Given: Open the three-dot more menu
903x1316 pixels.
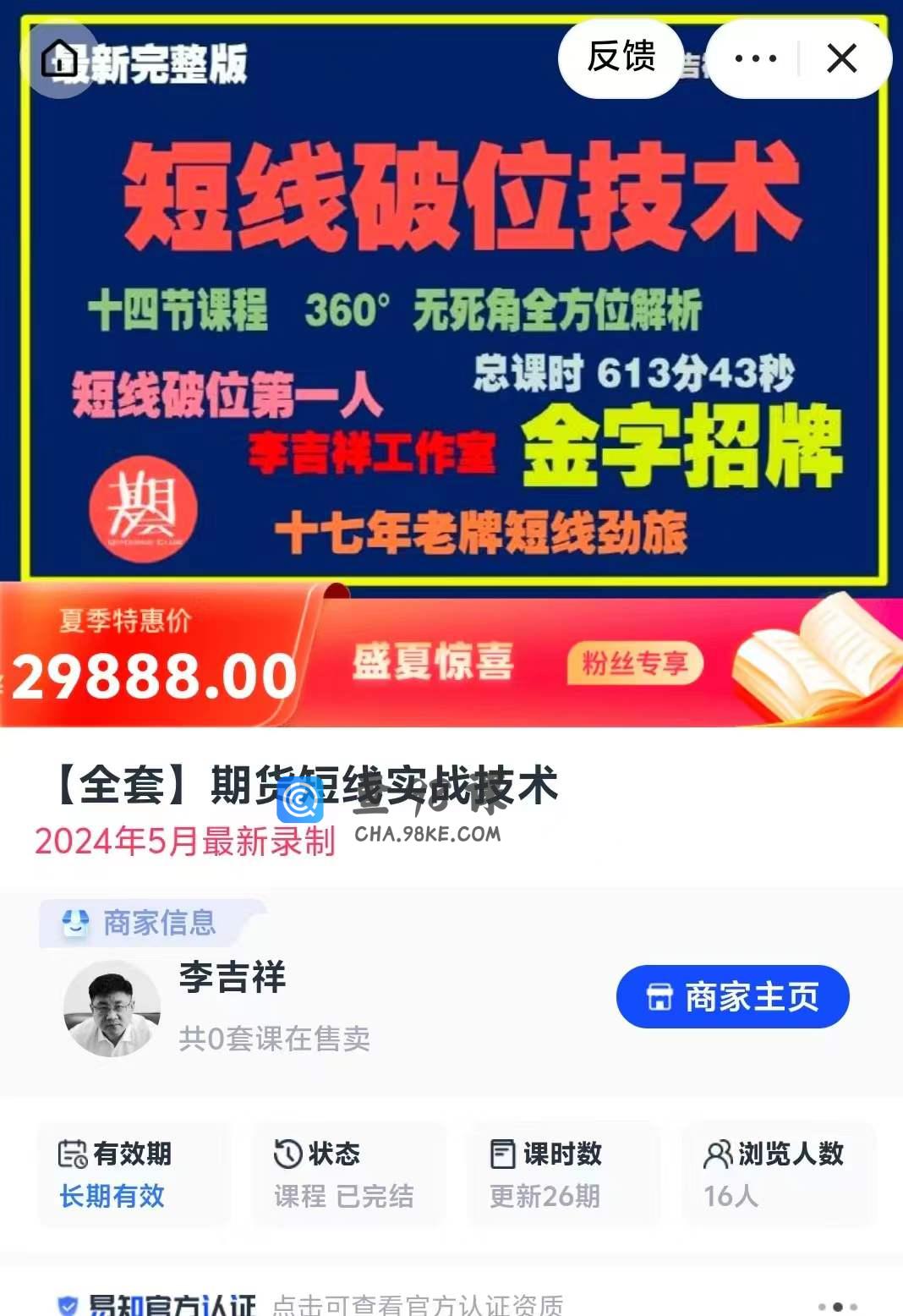Looking at the screenshot, I should pos(755,58).
